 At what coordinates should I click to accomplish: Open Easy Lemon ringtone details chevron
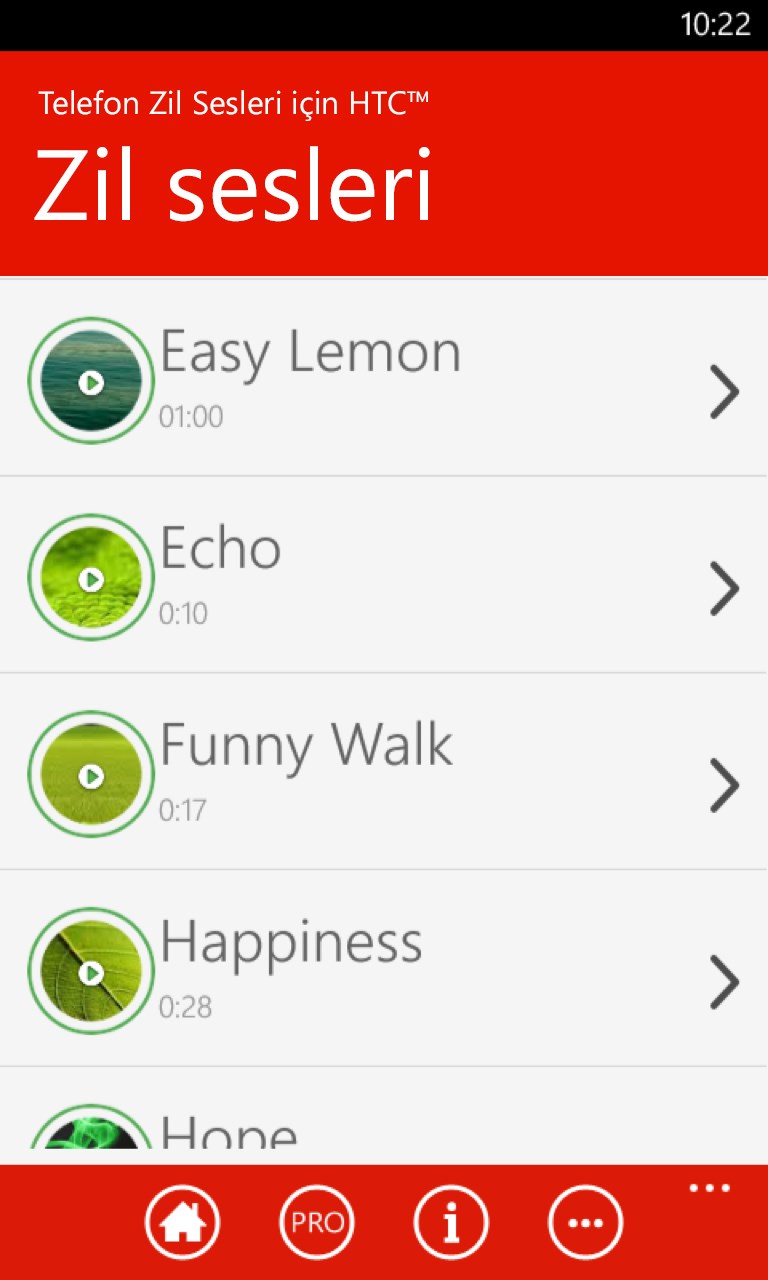coord(724,391)
